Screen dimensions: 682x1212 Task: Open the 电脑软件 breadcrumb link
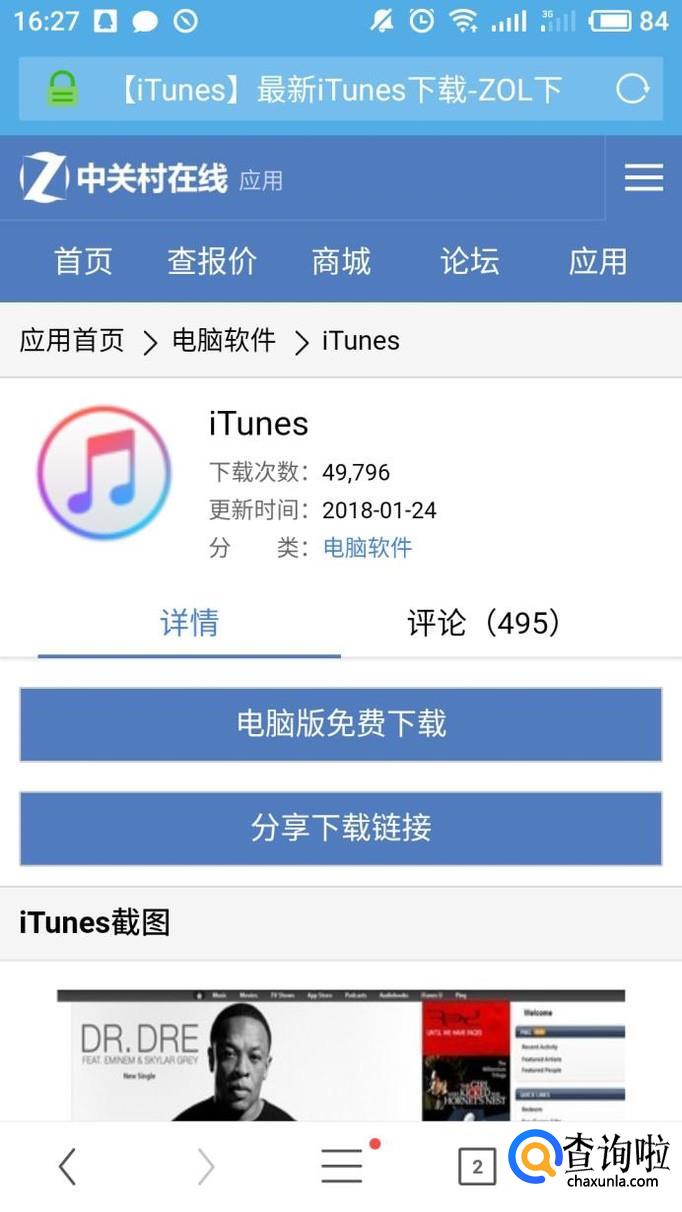coord(224,340)
